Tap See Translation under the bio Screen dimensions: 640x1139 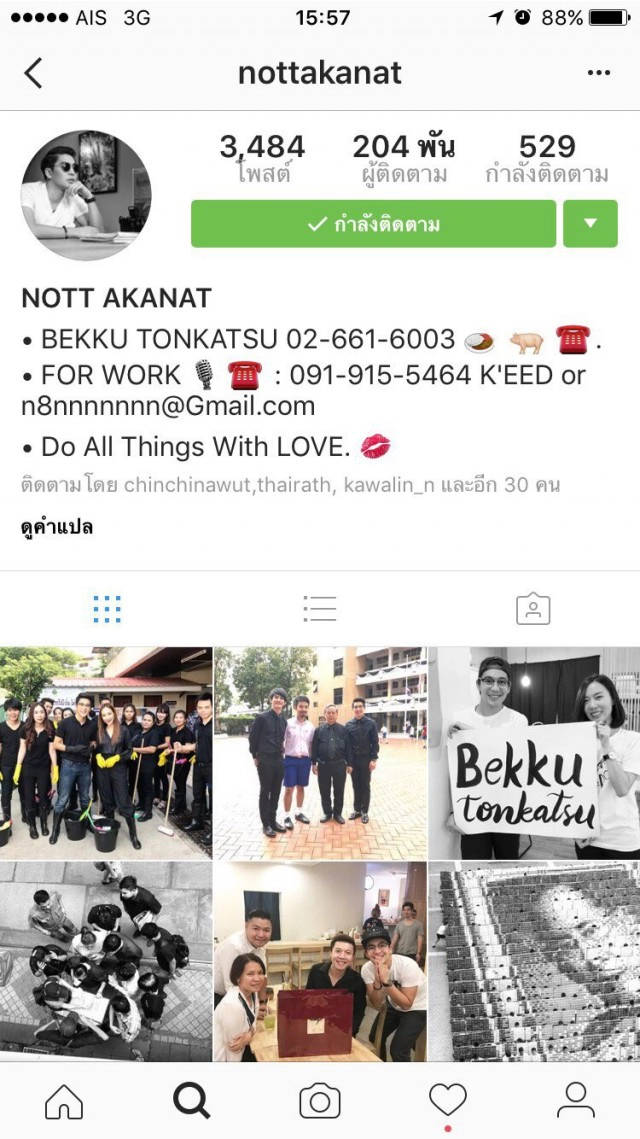[x=57, y=527]
